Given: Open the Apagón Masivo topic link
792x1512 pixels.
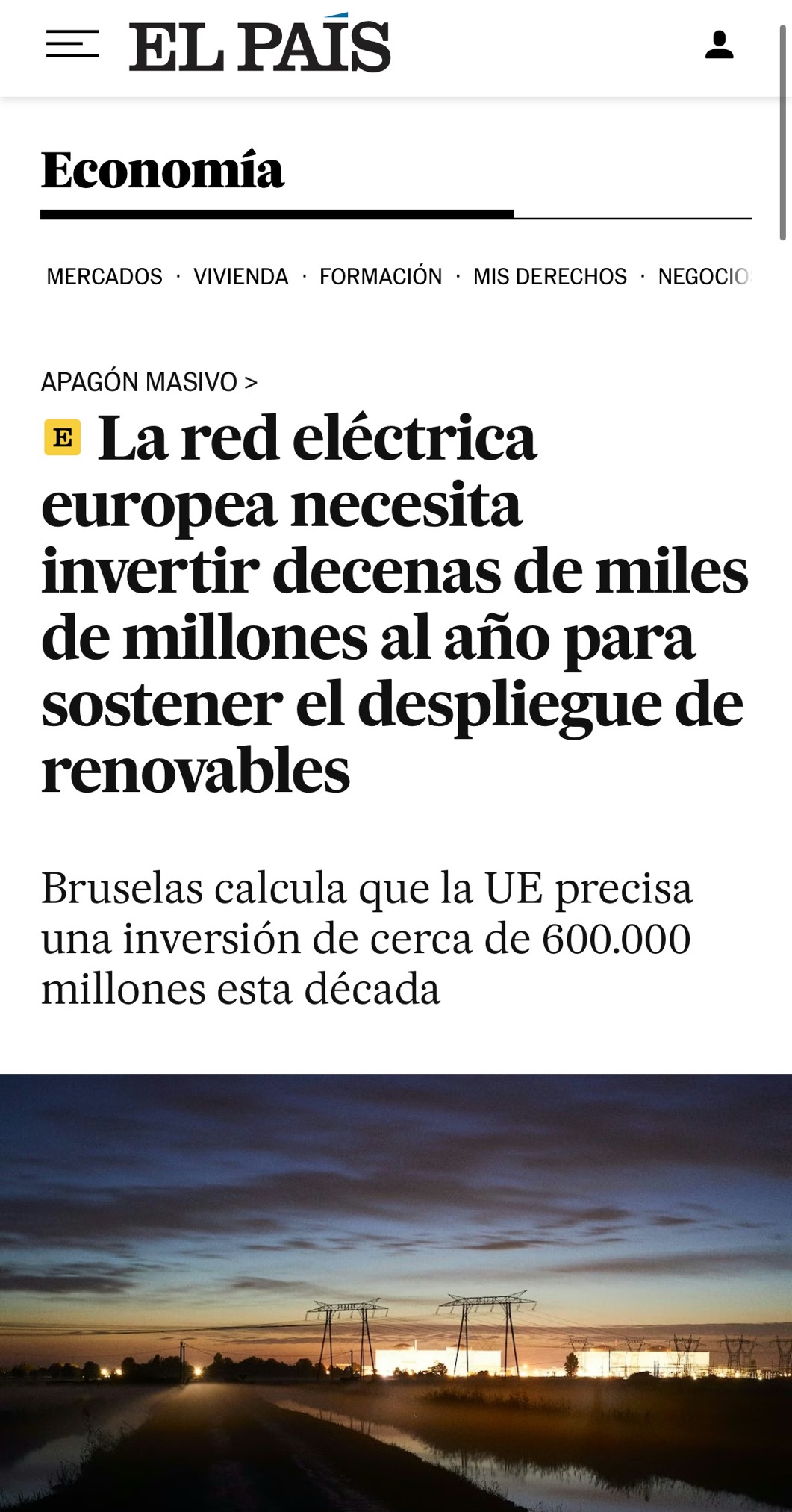Looking at the screenshot, I should coord(149,382).
